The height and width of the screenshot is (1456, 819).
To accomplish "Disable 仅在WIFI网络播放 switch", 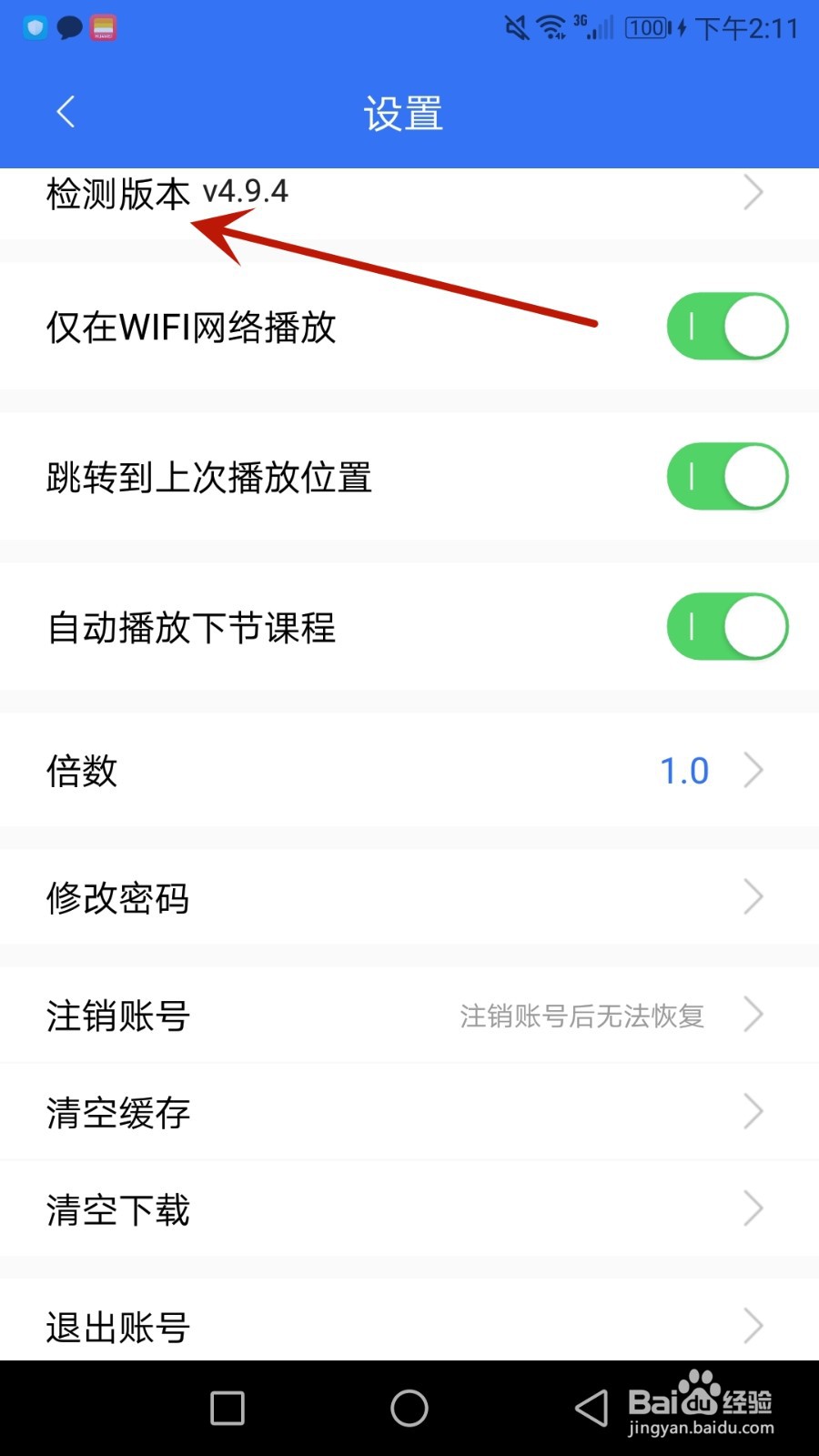I will coord(726,326).
